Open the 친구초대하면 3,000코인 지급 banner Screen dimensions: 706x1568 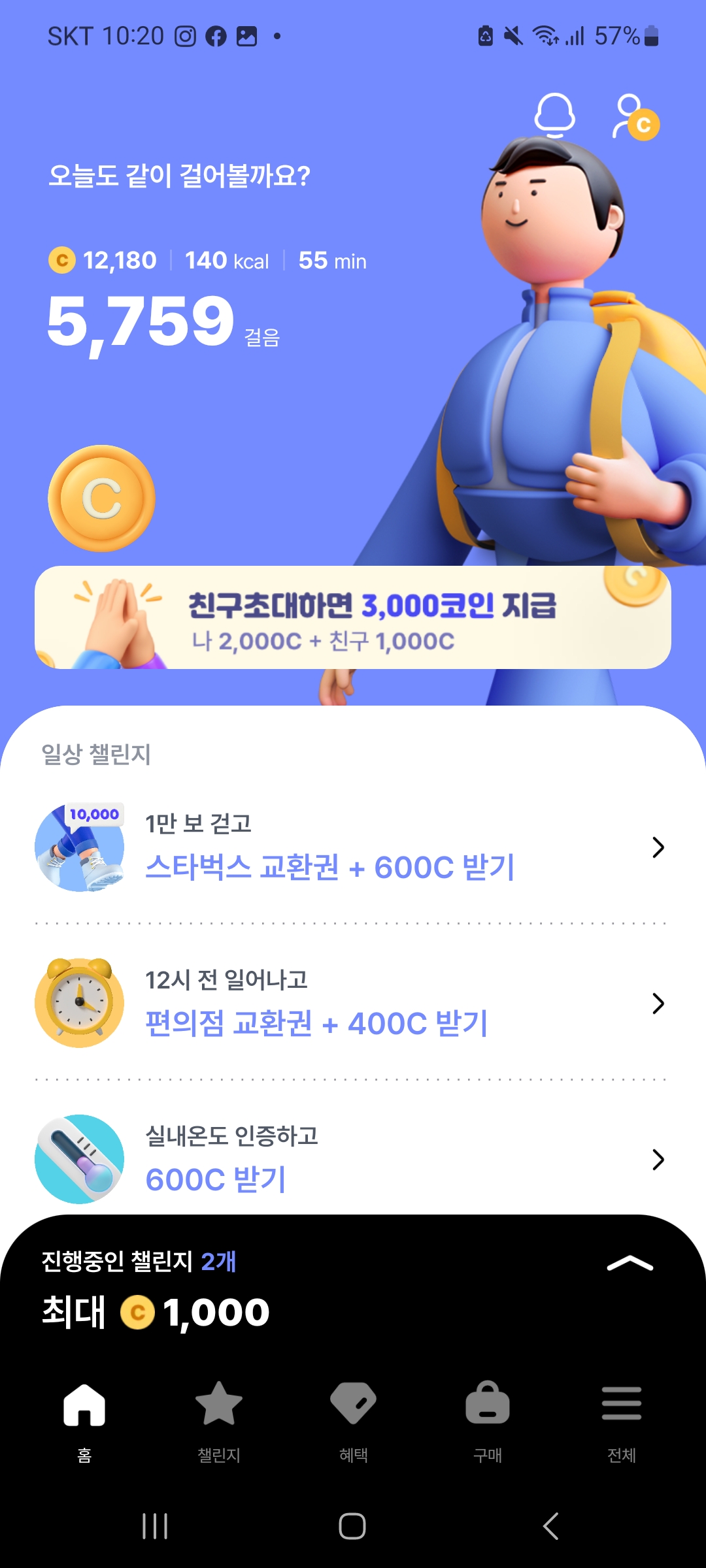(x=353, y=617)
